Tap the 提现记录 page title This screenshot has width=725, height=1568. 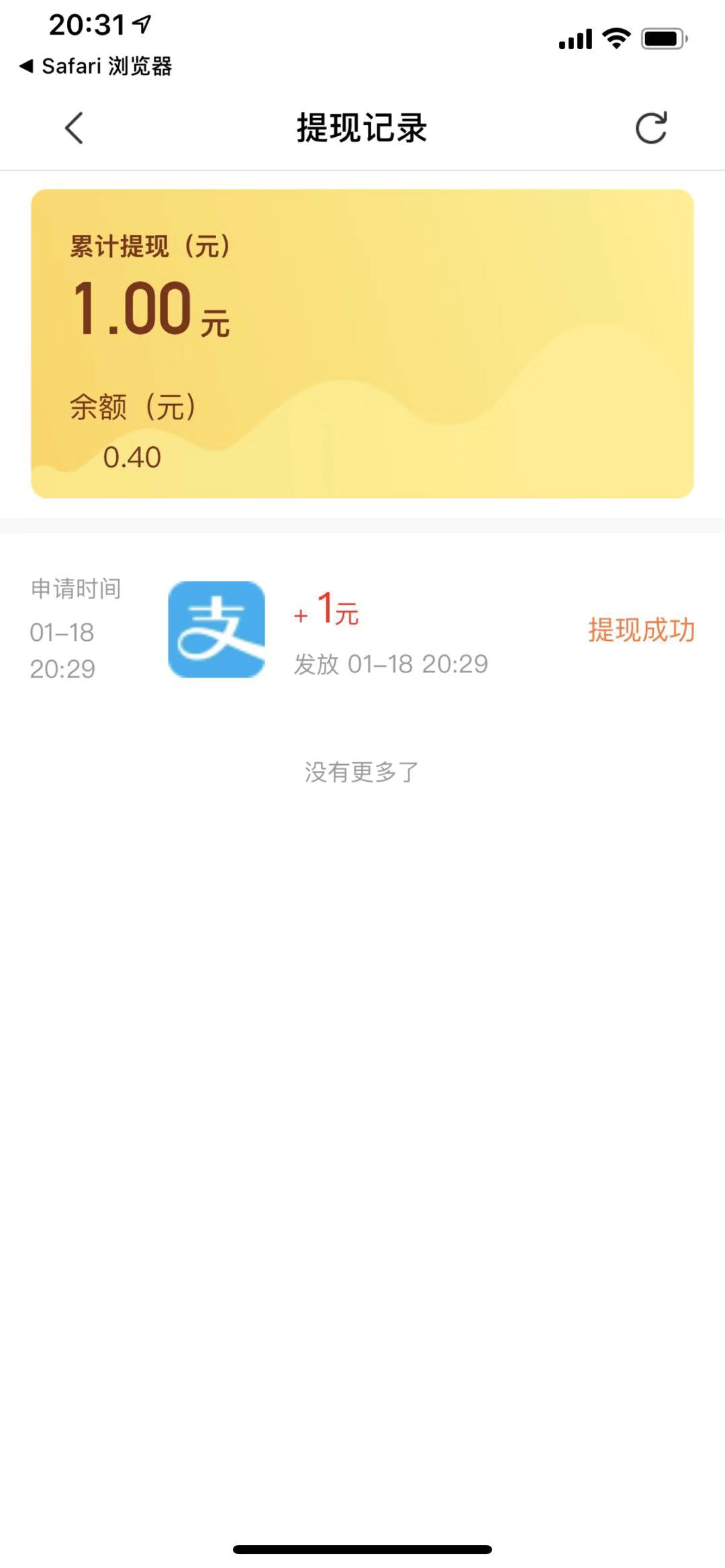[361, 129]
